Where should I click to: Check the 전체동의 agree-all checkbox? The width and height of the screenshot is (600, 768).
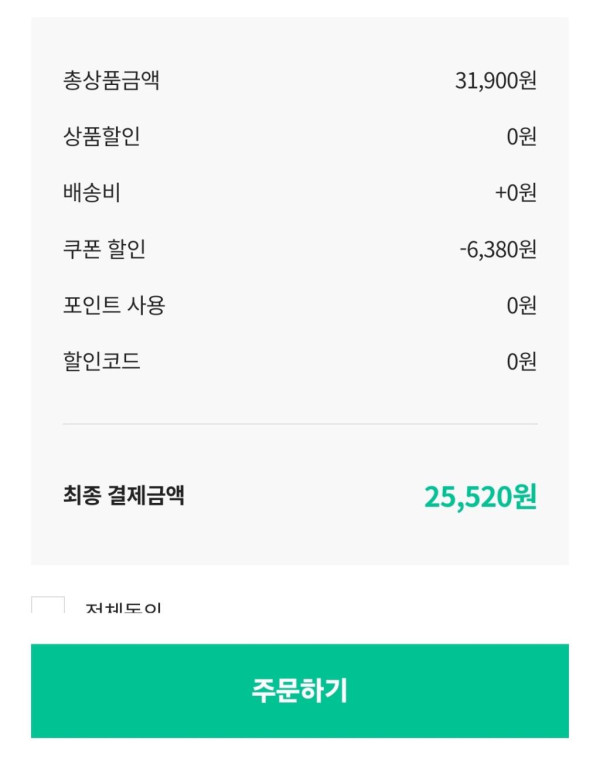48,606
